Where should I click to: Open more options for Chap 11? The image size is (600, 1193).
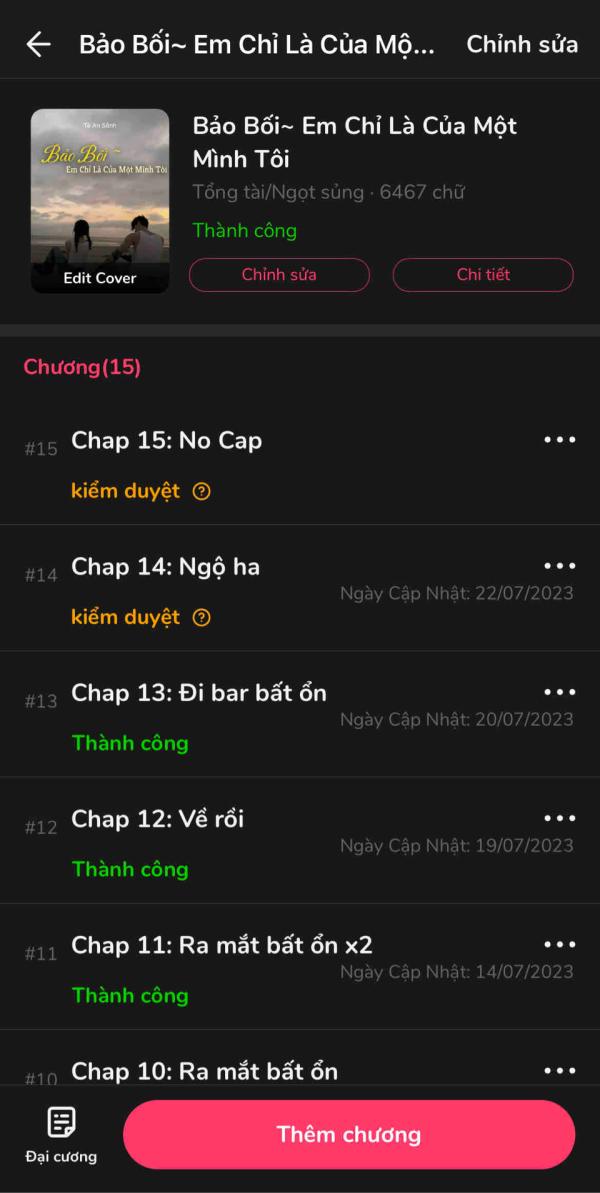559,944
